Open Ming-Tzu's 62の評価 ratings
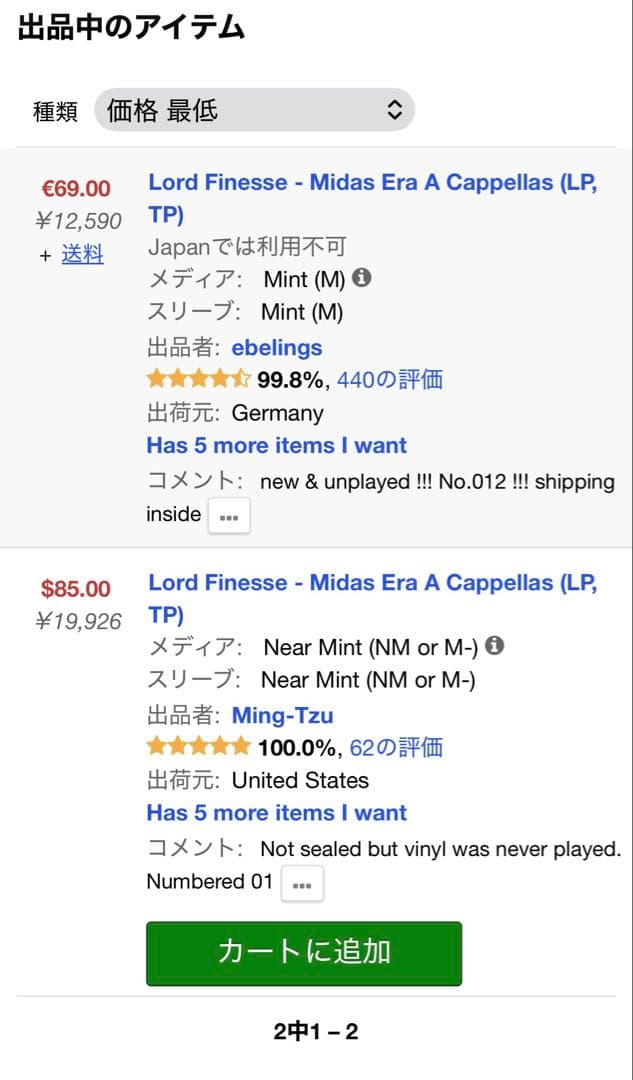Screen dimensions: 633x1080 (x=396, y=747)
